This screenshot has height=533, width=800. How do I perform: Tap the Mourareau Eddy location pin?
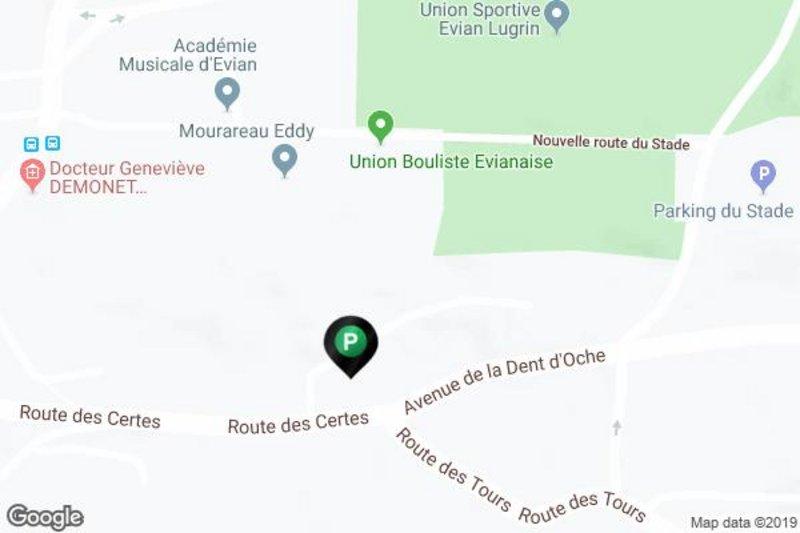(285, 159)
